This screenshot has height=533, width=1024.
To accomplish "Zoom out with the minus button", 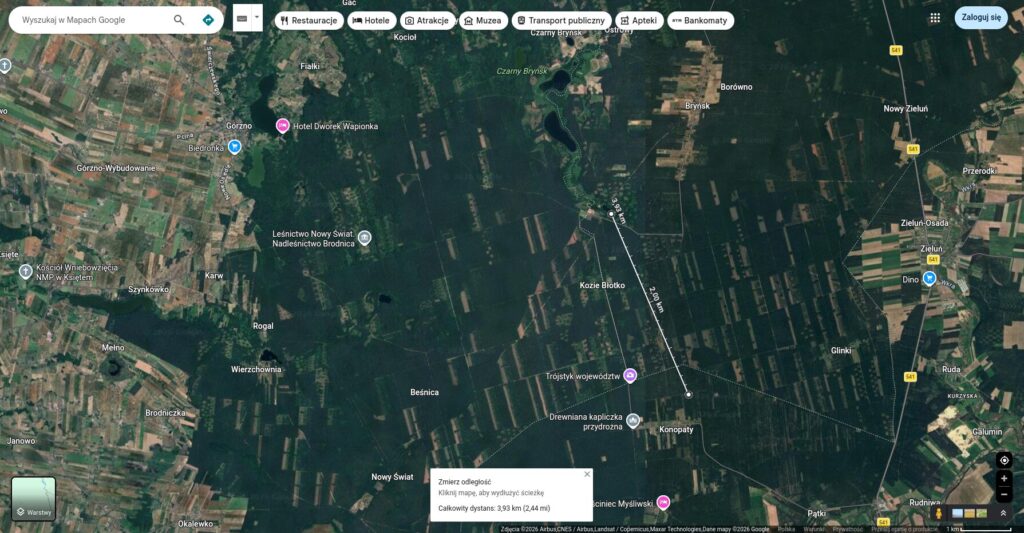I will [1004, 495].
